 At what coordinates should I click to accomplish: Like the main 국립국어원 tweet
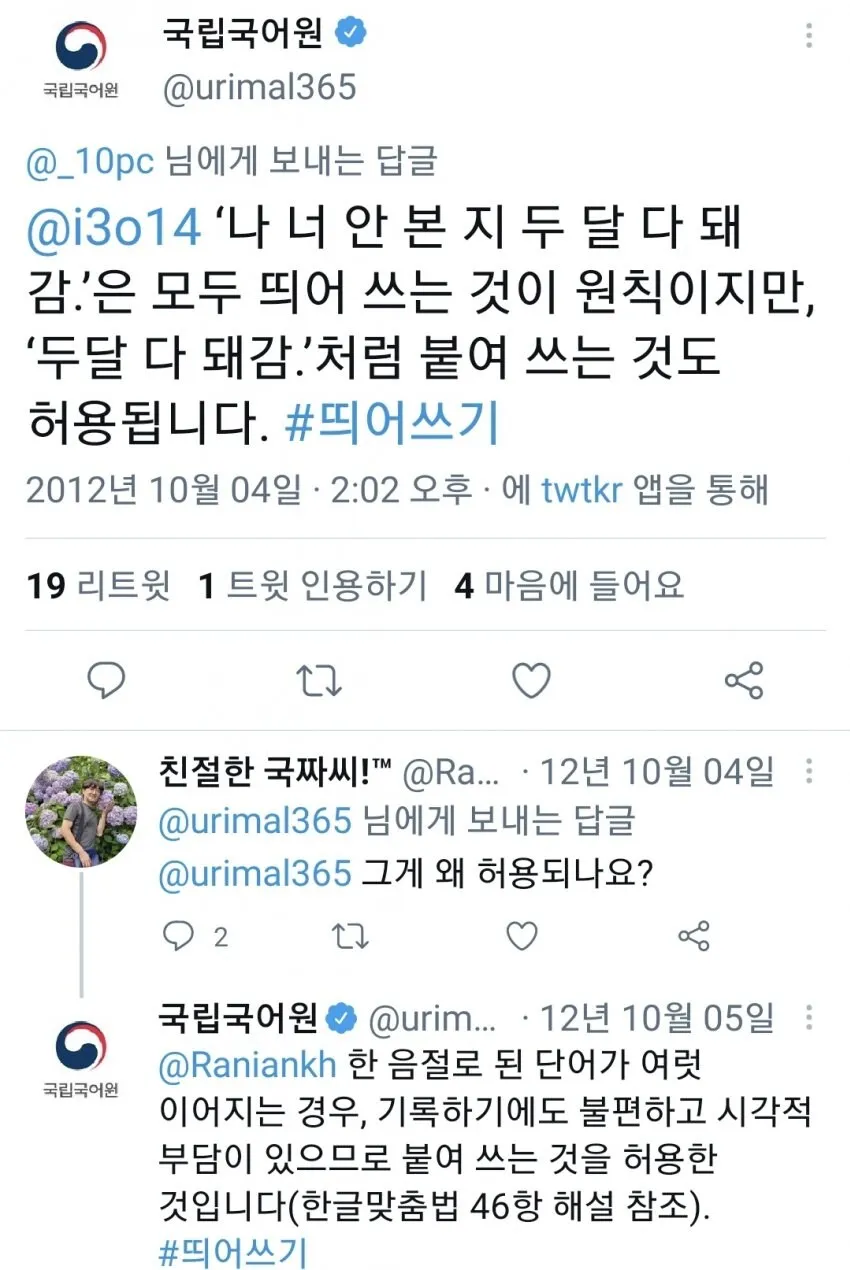tap(531, 680)
